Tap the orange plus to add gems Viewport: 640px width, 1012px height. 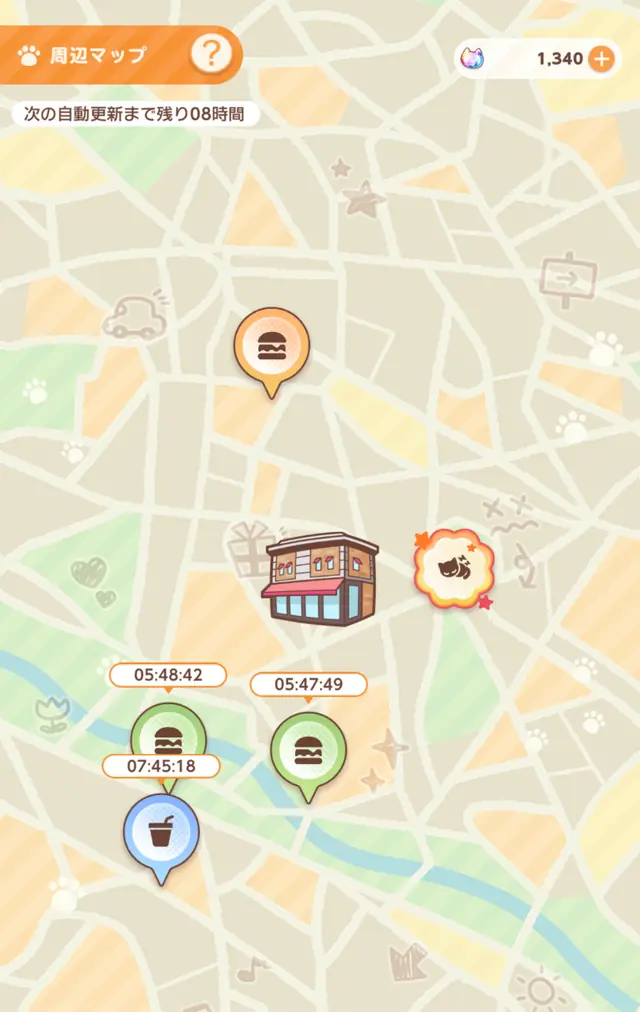601,58
